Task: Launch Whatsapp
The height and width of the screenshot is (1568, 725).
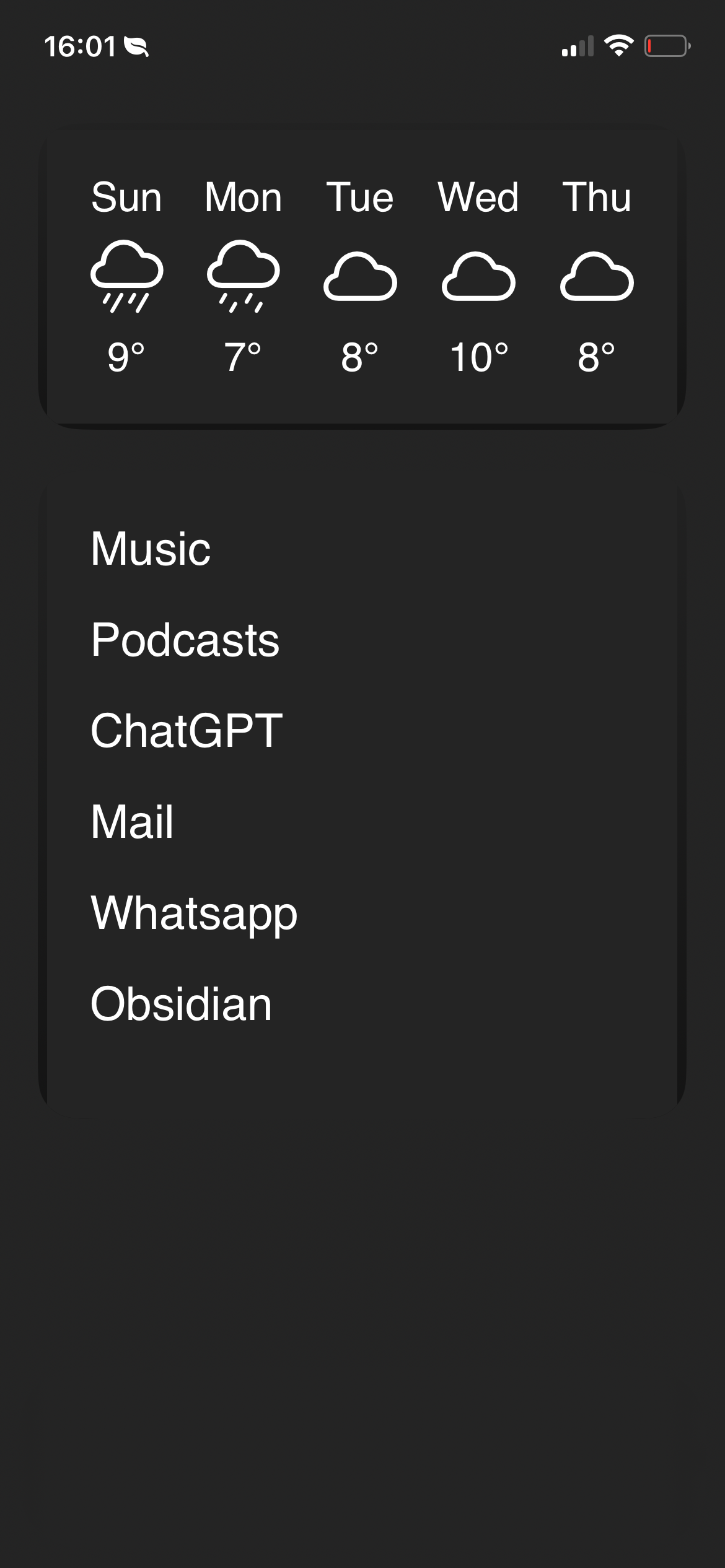Action: pos(194,913)
